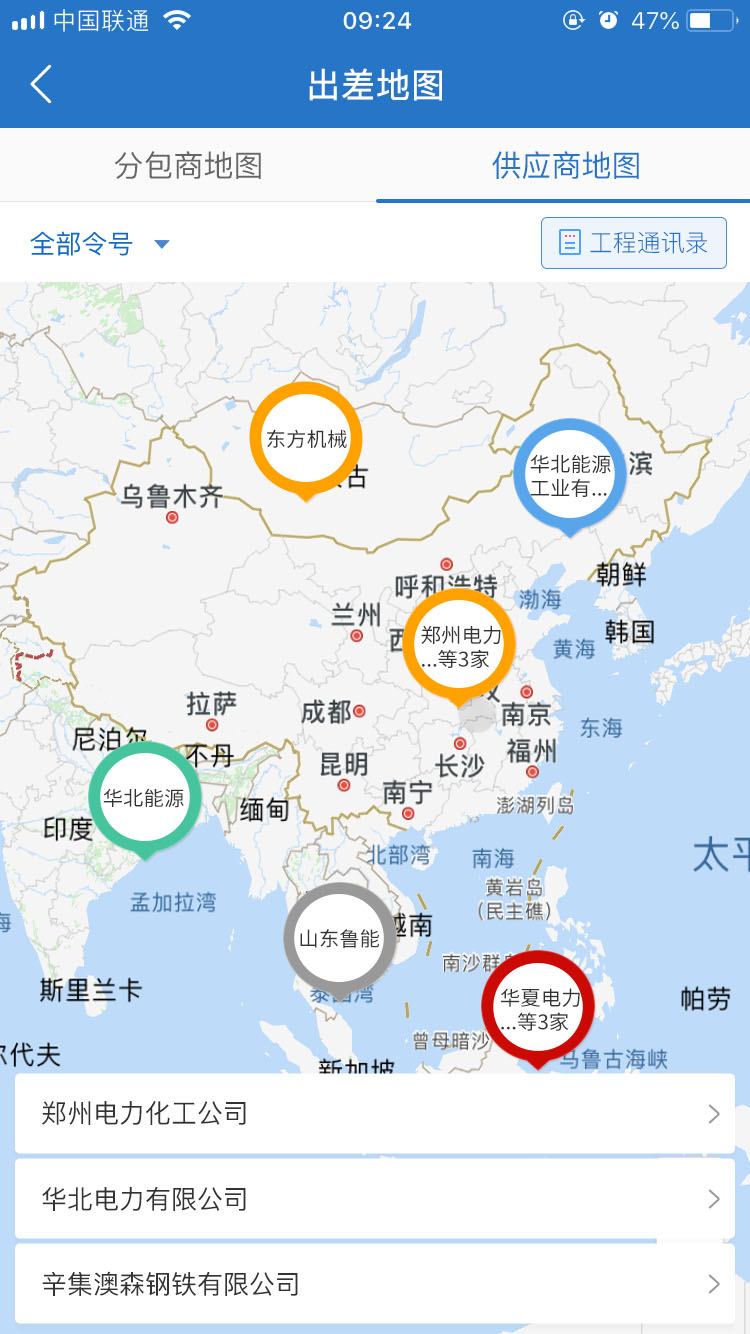Viewport: 750px width, 1334px height.
Task: Go back from 出差地图 screen
Action: point(41,85)
